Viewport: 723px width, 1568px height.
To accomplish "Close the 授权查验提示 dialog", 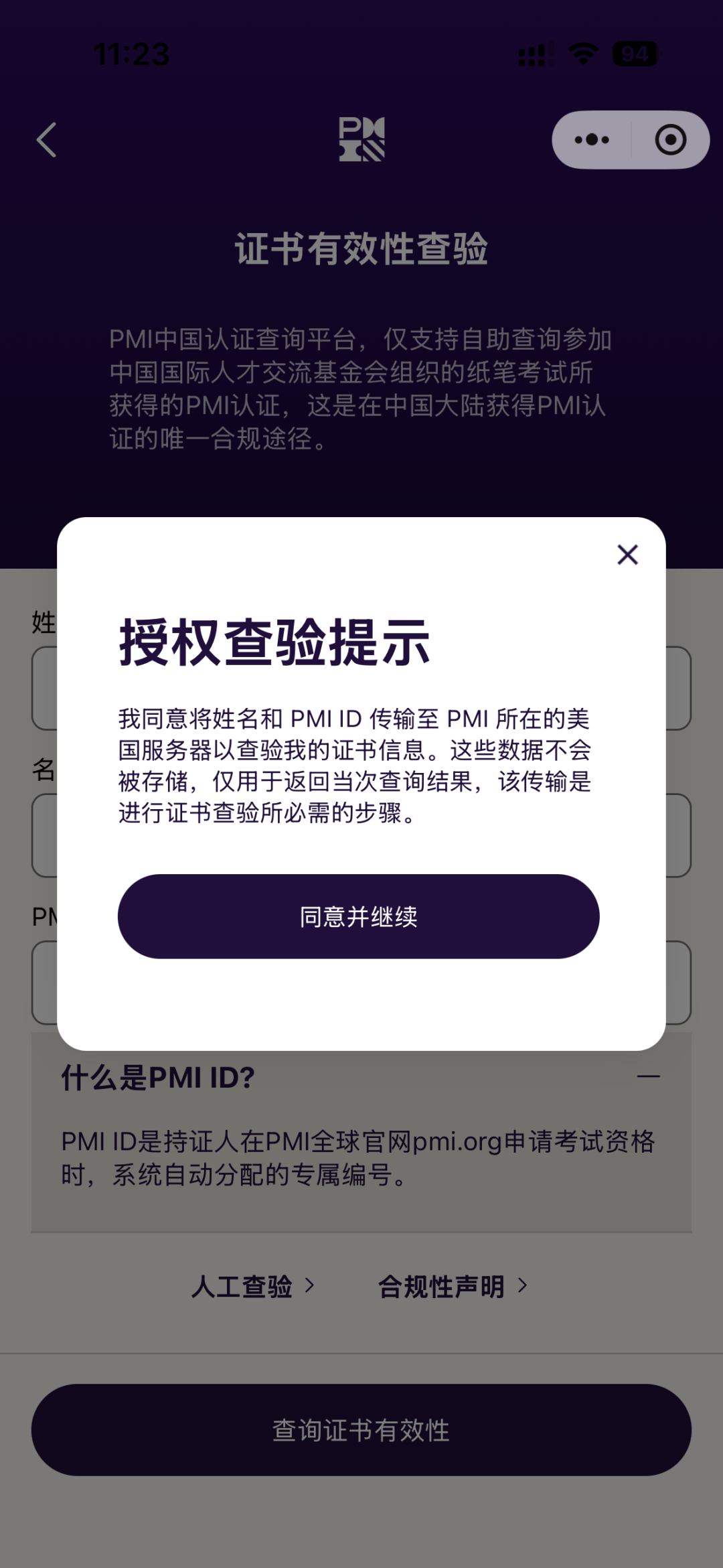I will coord(627,555).
